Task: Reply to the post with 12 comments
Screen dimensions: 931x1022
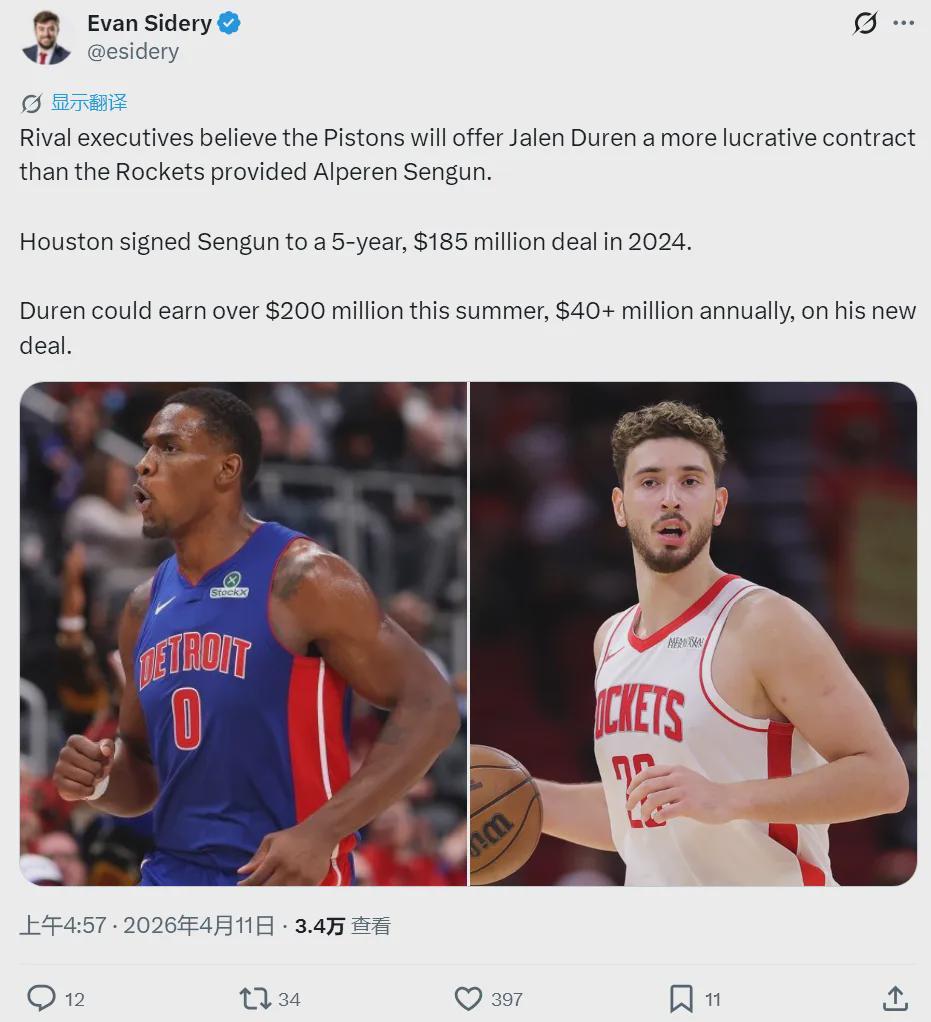Action: point(42,998)
